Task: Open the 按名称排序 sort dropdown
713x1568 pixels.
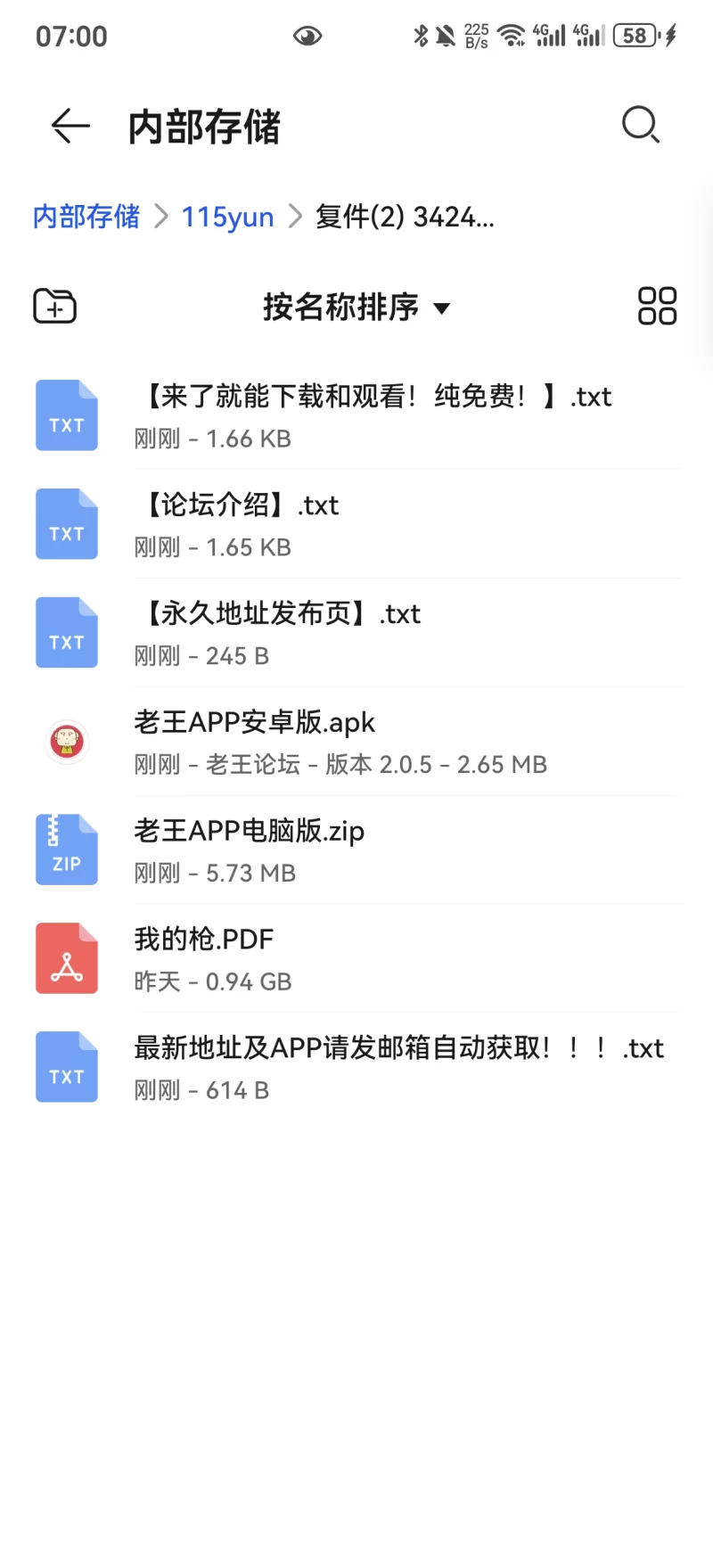Action: click(356, 307)
